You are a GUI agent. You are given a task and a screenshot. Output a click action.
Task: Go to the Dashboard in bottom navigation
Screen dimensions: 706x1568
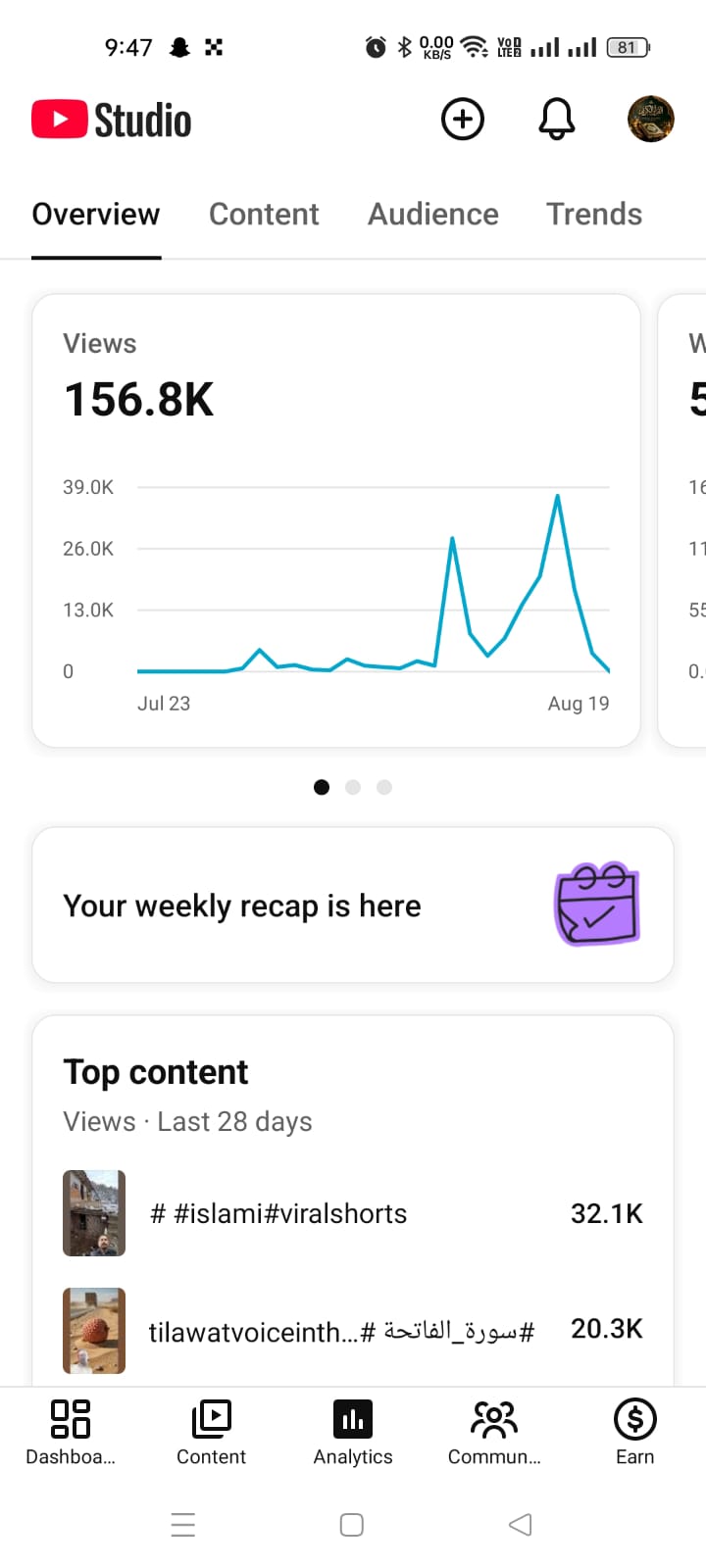tap(71, 1432)
